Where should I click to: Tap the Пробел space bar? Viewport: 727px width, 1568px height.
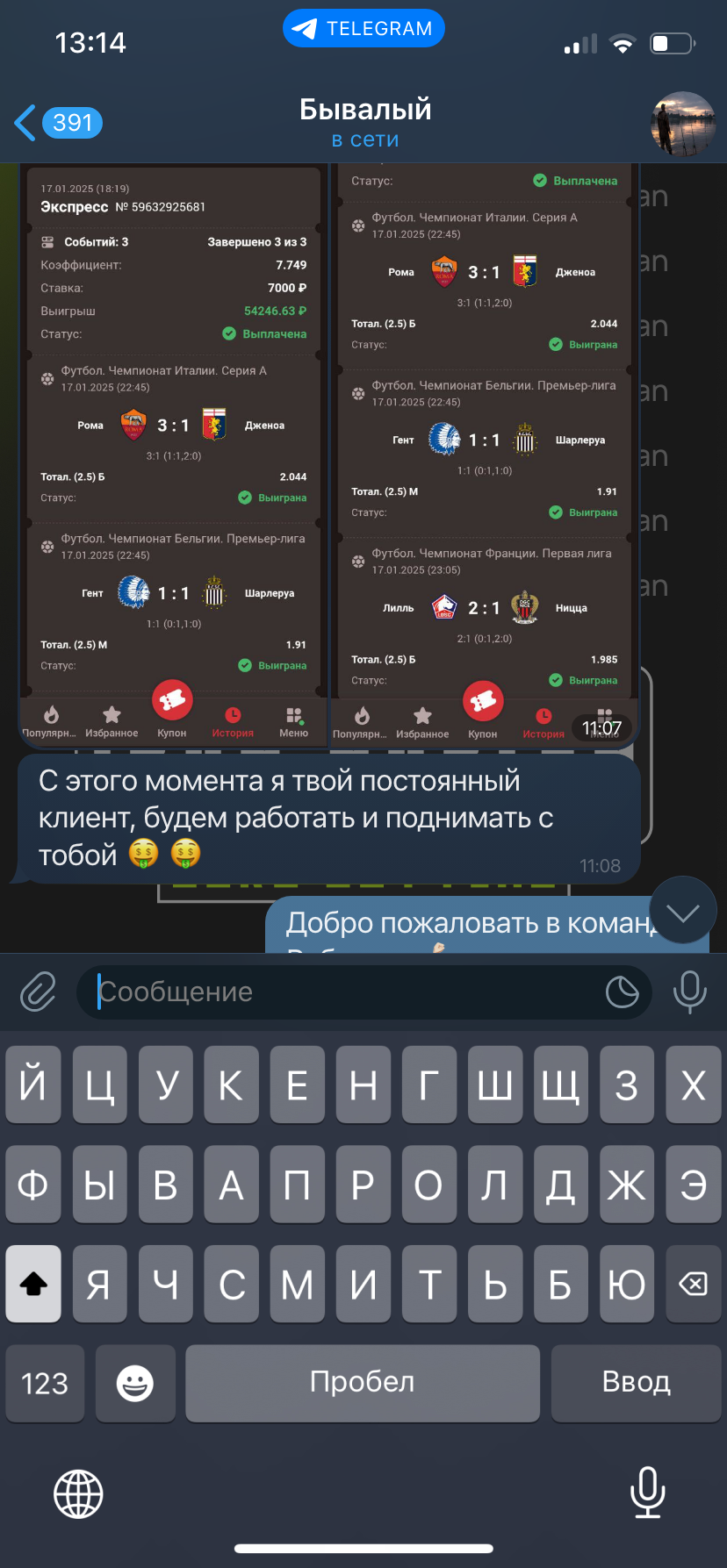click(363, 1383)
